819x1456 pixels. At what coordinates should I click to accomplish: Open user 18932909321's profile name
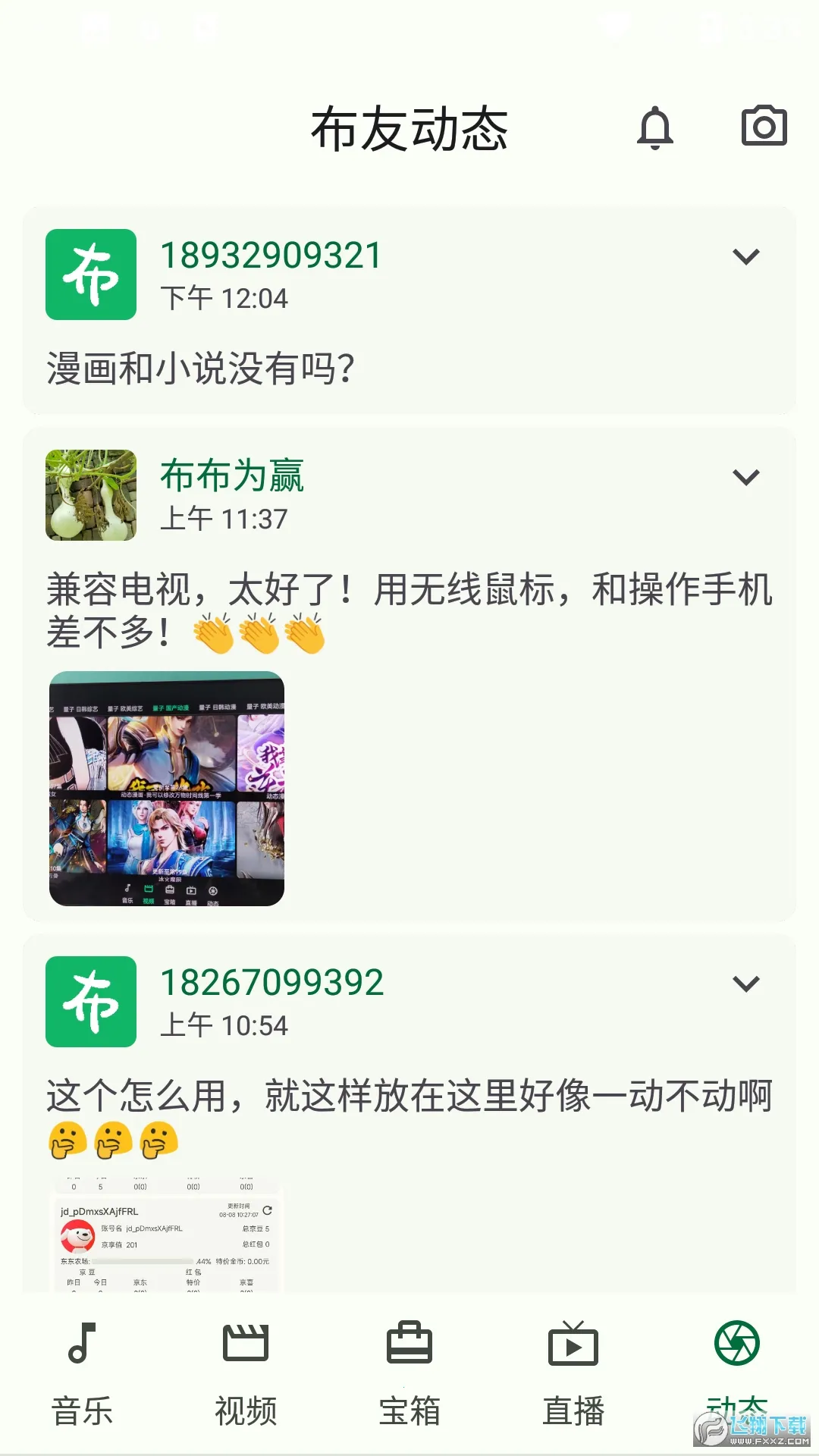[x=271, y=256]
